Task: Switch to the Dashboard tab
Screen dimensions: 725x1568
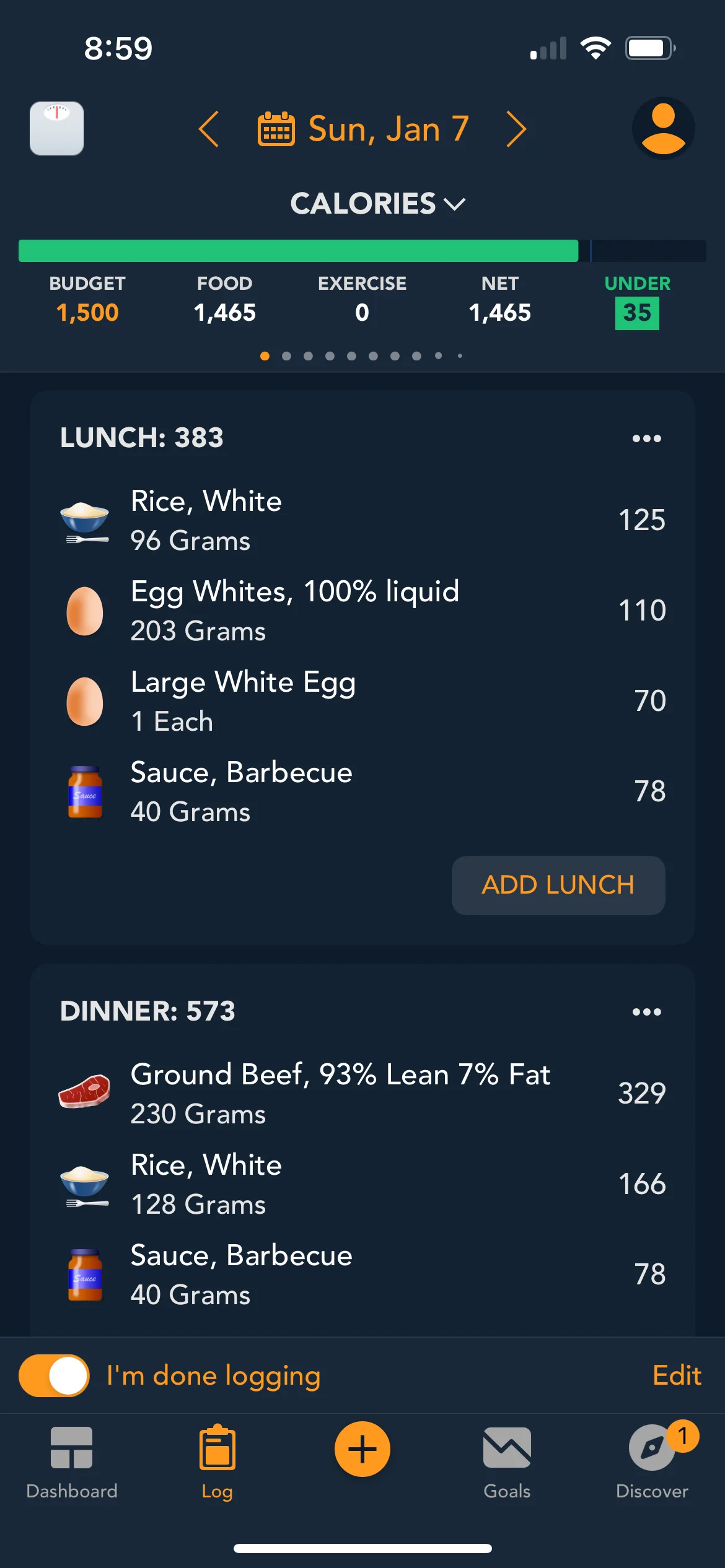Action: coord(72,1462)
